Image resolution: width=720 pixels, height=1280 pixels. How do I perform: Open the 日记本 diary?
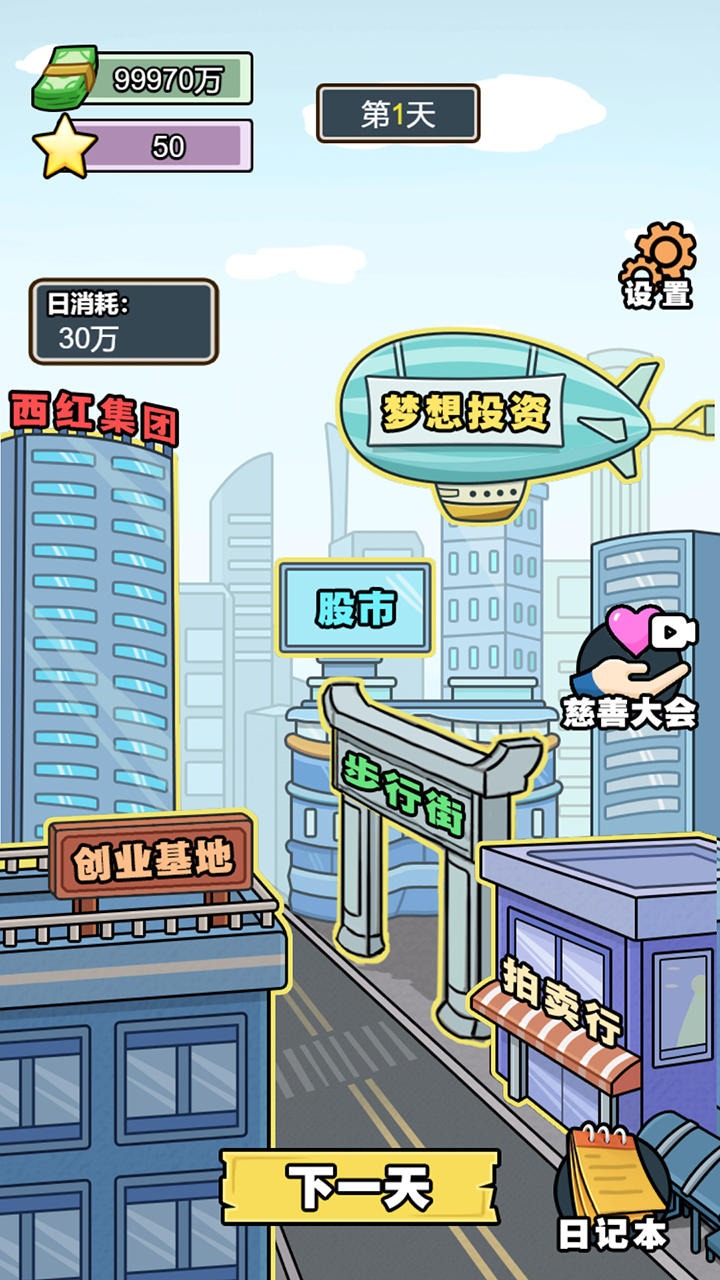tap(612, 1190)
